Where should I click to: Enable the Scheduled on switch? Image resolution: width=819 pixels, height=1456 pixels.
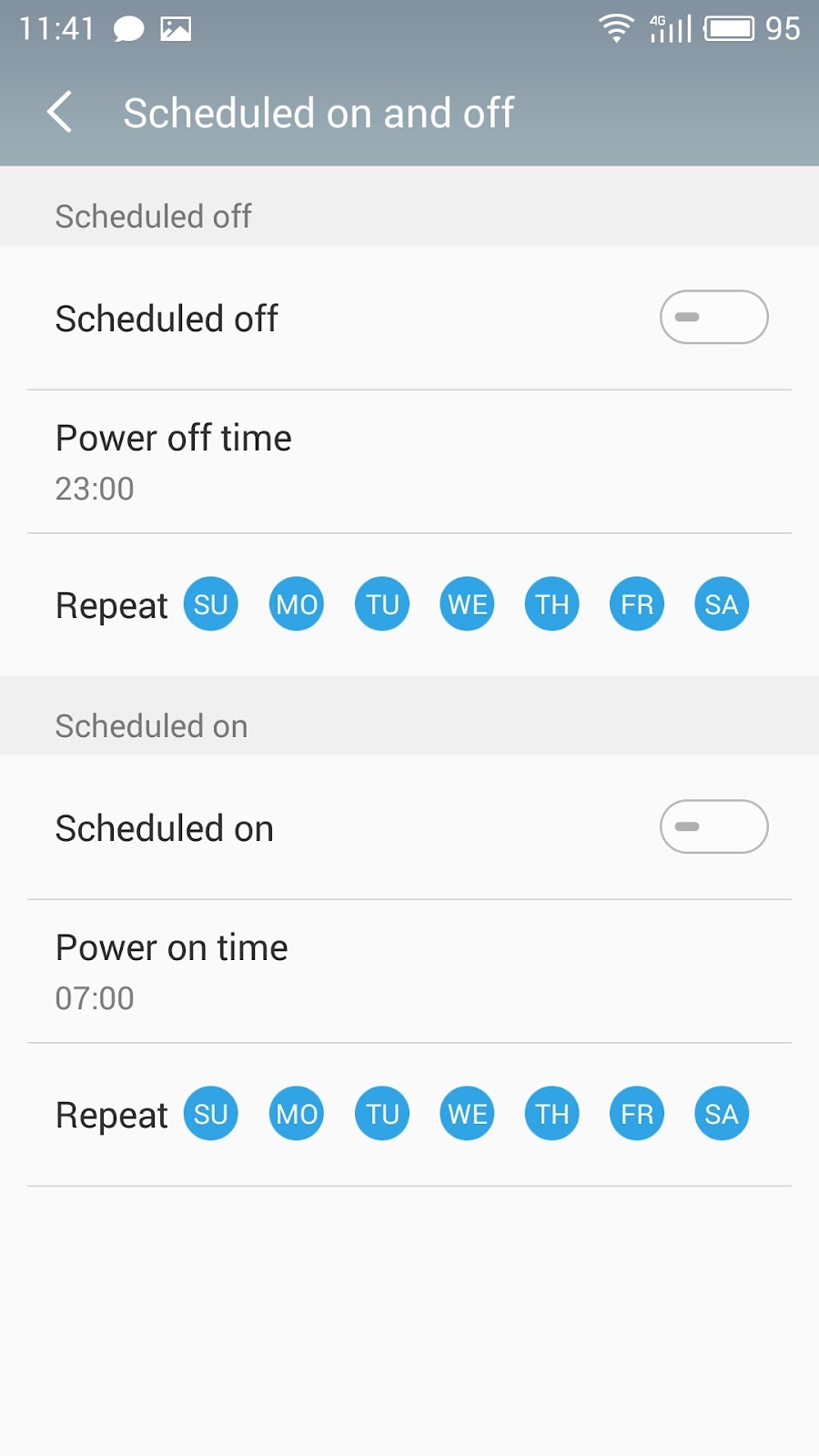tap(713, 826)
